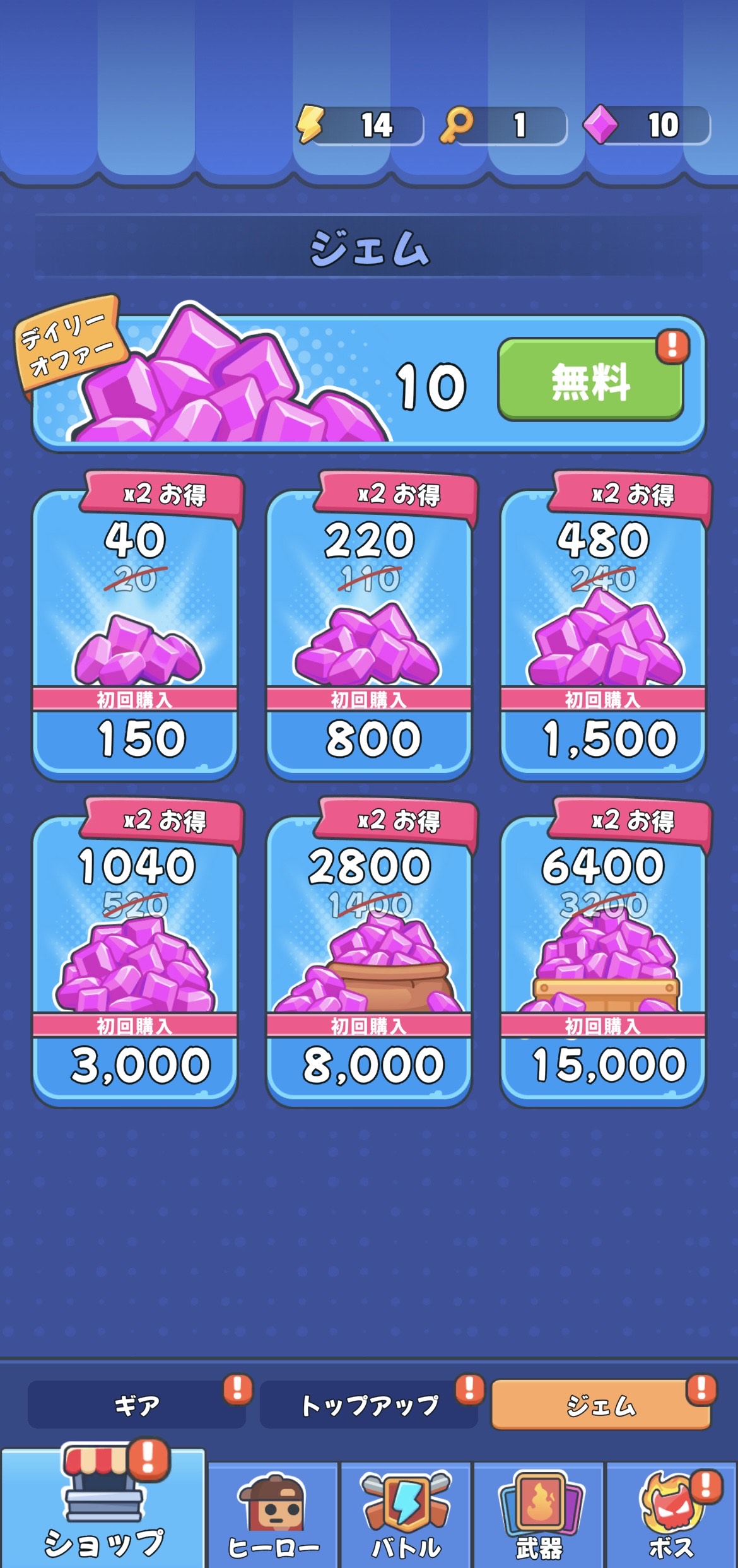
Task: Tap the key counter showing 1
Action: click(504, 125)
